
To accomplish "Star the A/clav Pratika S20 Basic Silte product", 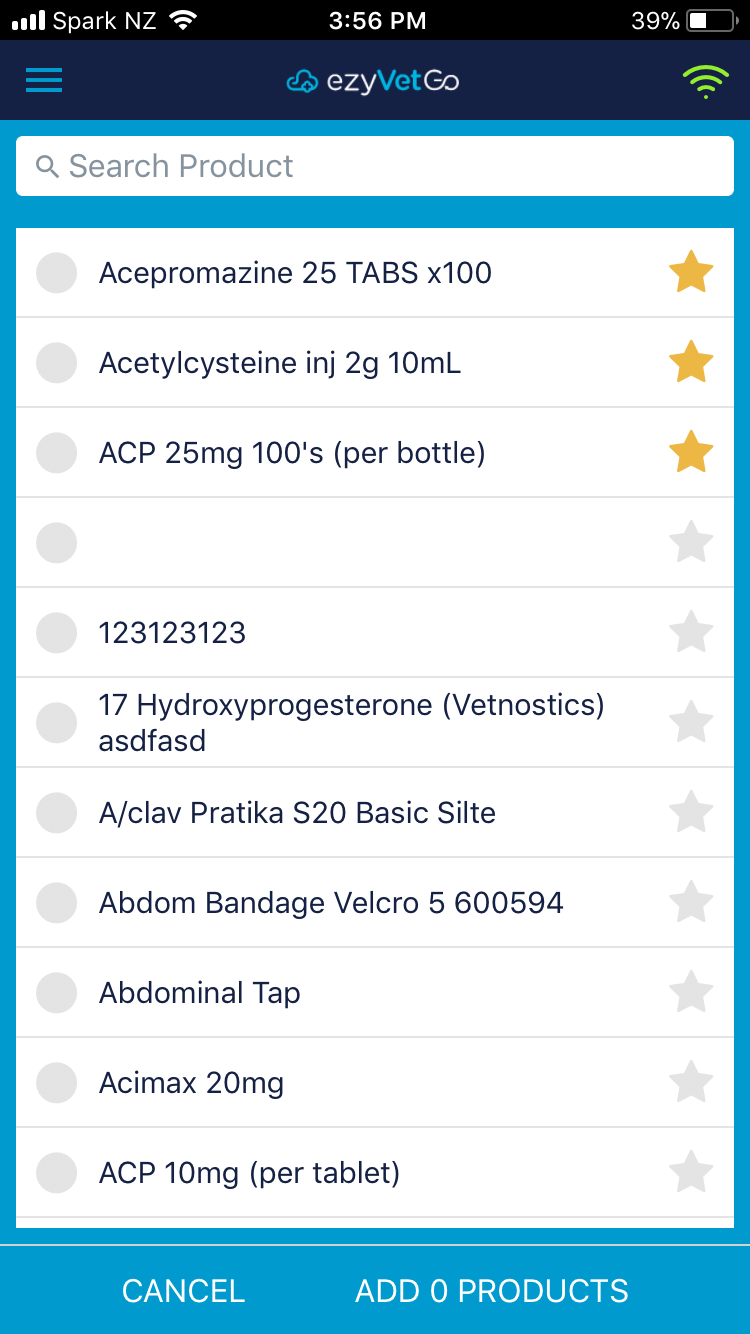I will click(691, 813).
